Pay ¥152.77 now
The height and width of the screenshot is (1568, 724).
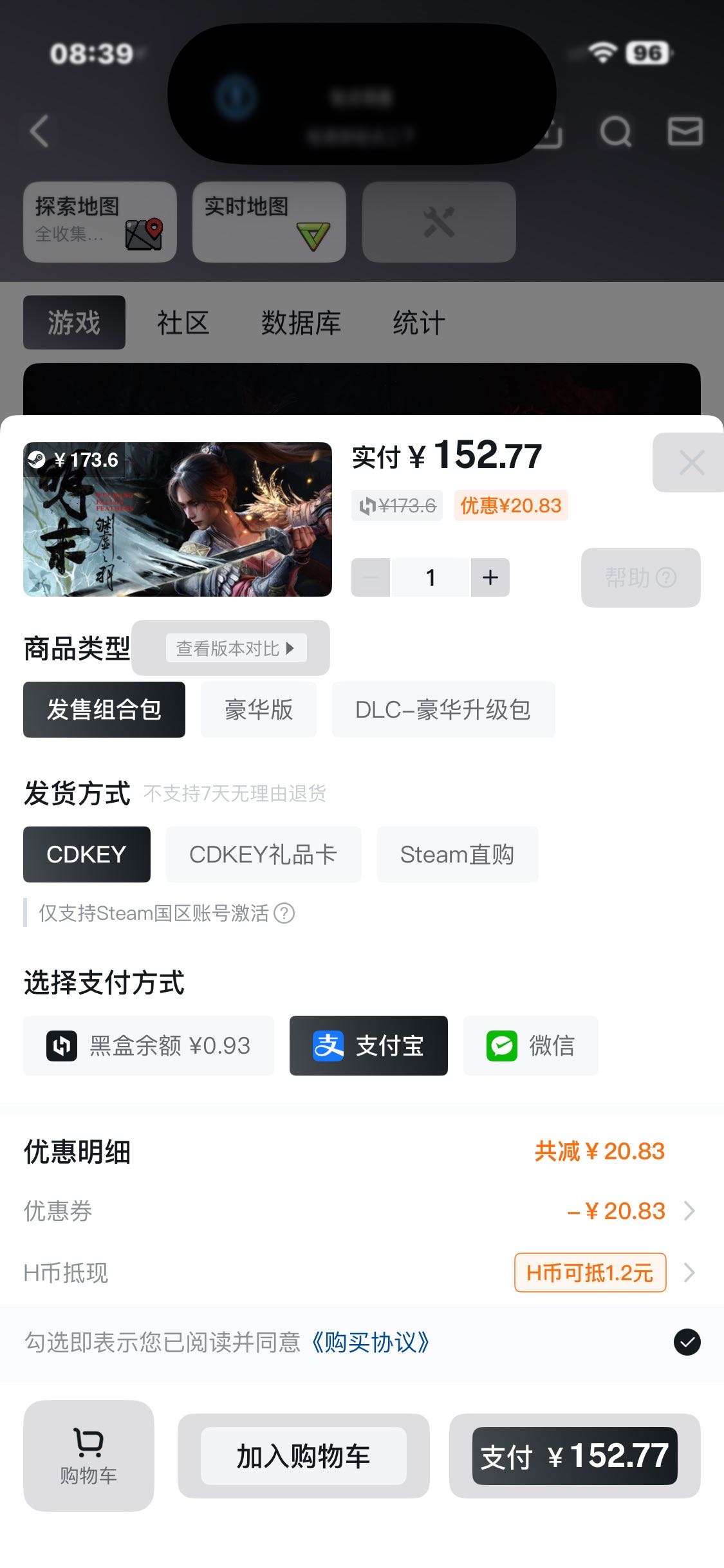tap(575, 1456)
